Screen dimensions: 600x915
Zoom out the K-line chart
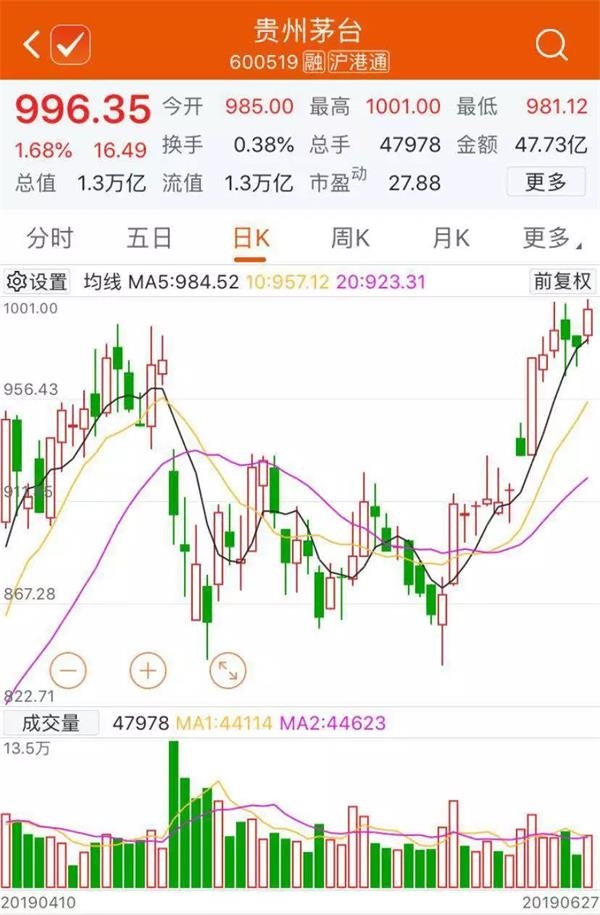(x=67, y=668)
